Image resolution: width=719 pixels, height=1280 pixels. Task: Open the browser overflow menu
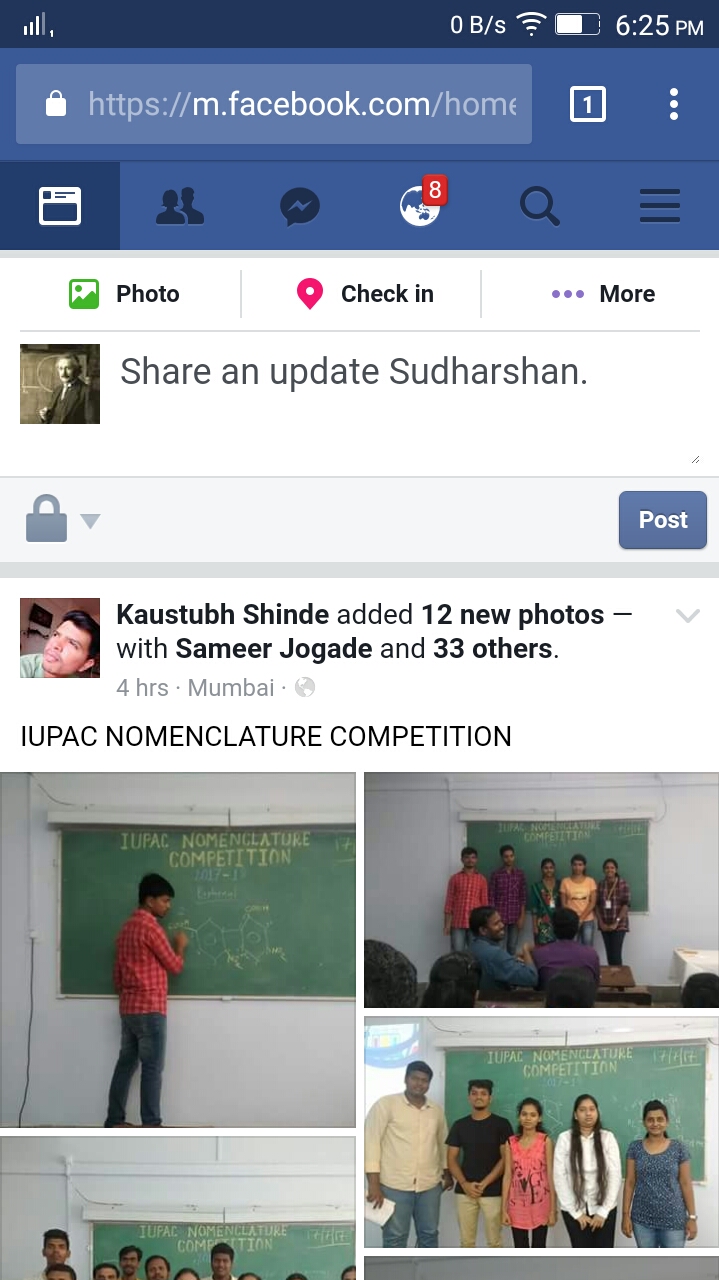click(674, 104)
